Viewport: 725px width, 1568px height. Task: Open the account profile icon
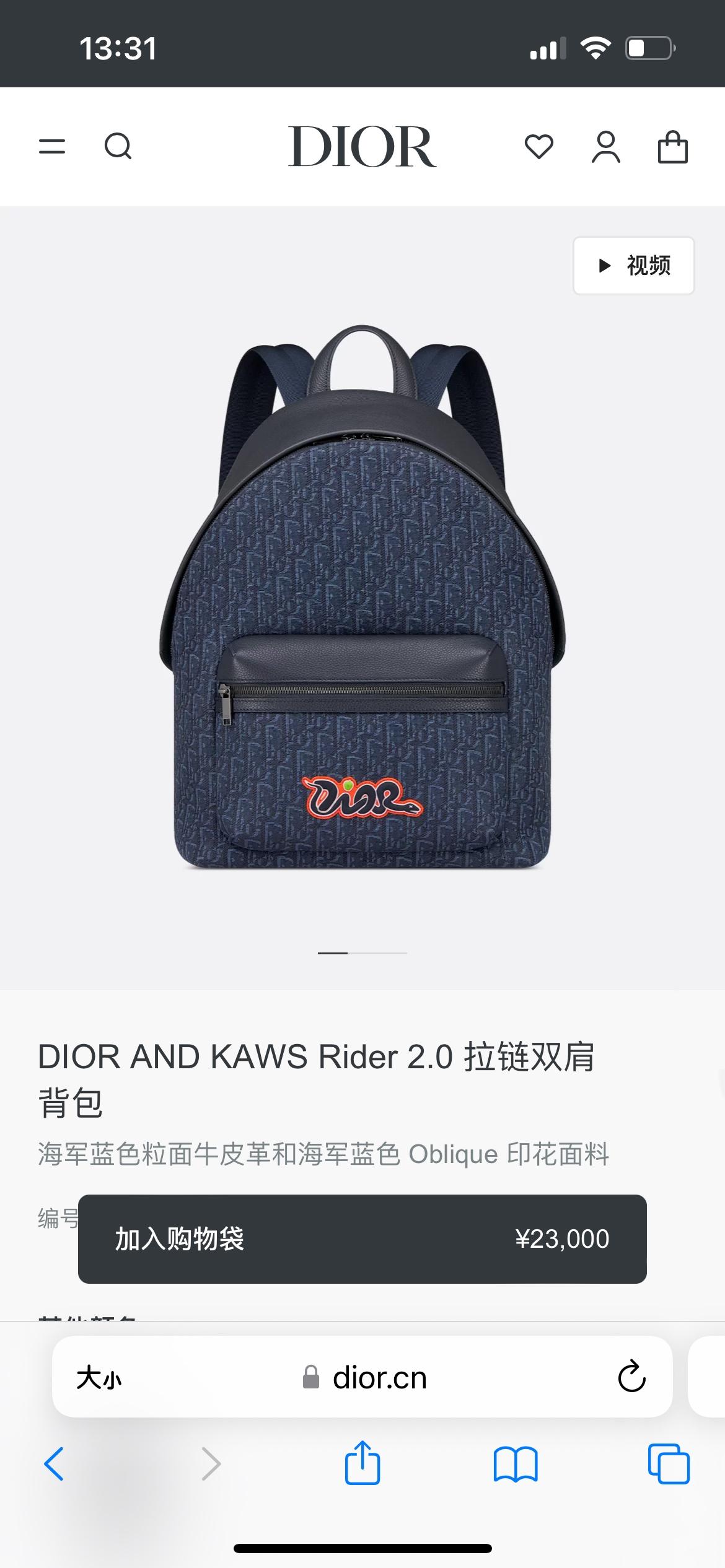pos(605,147)
